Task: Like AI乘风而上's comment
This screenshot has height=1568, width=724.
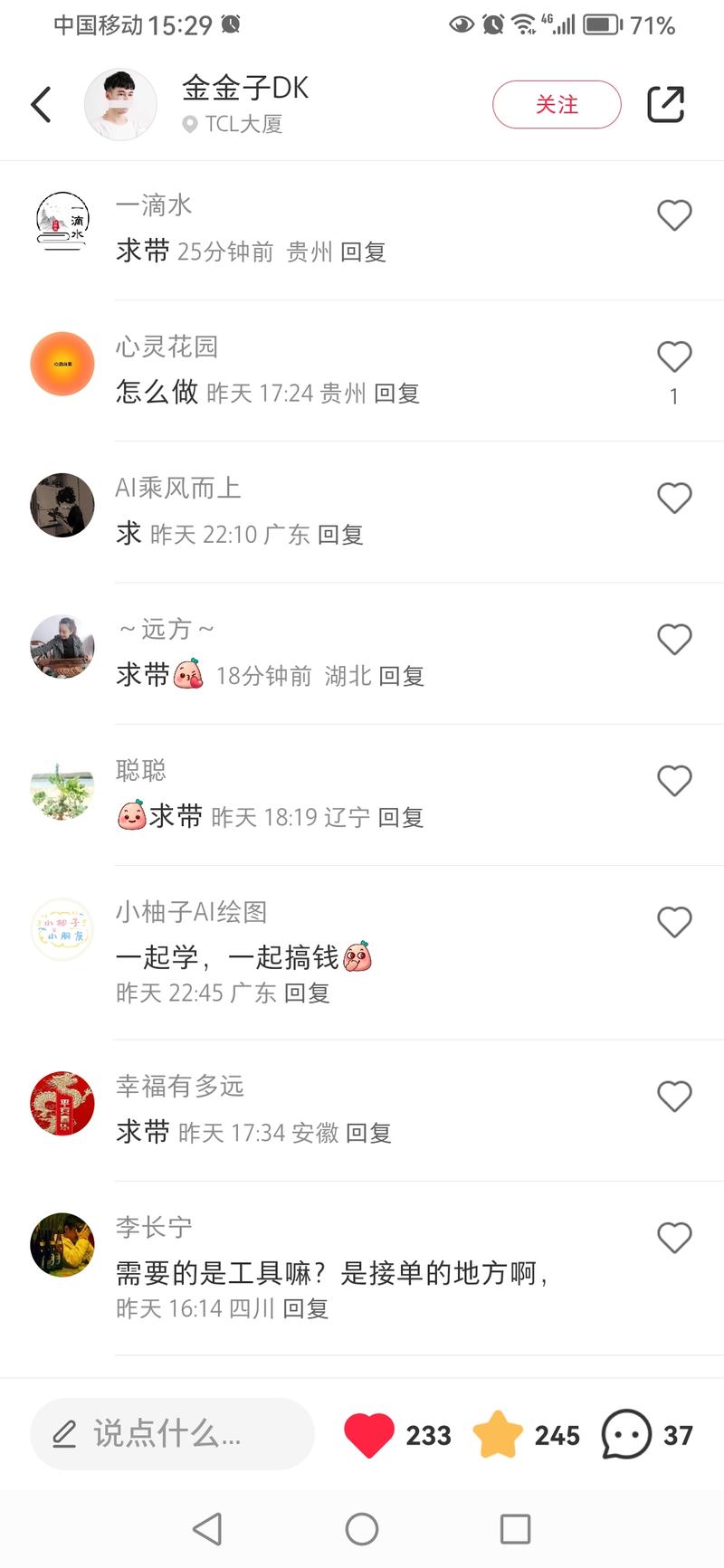Action: 674,498
